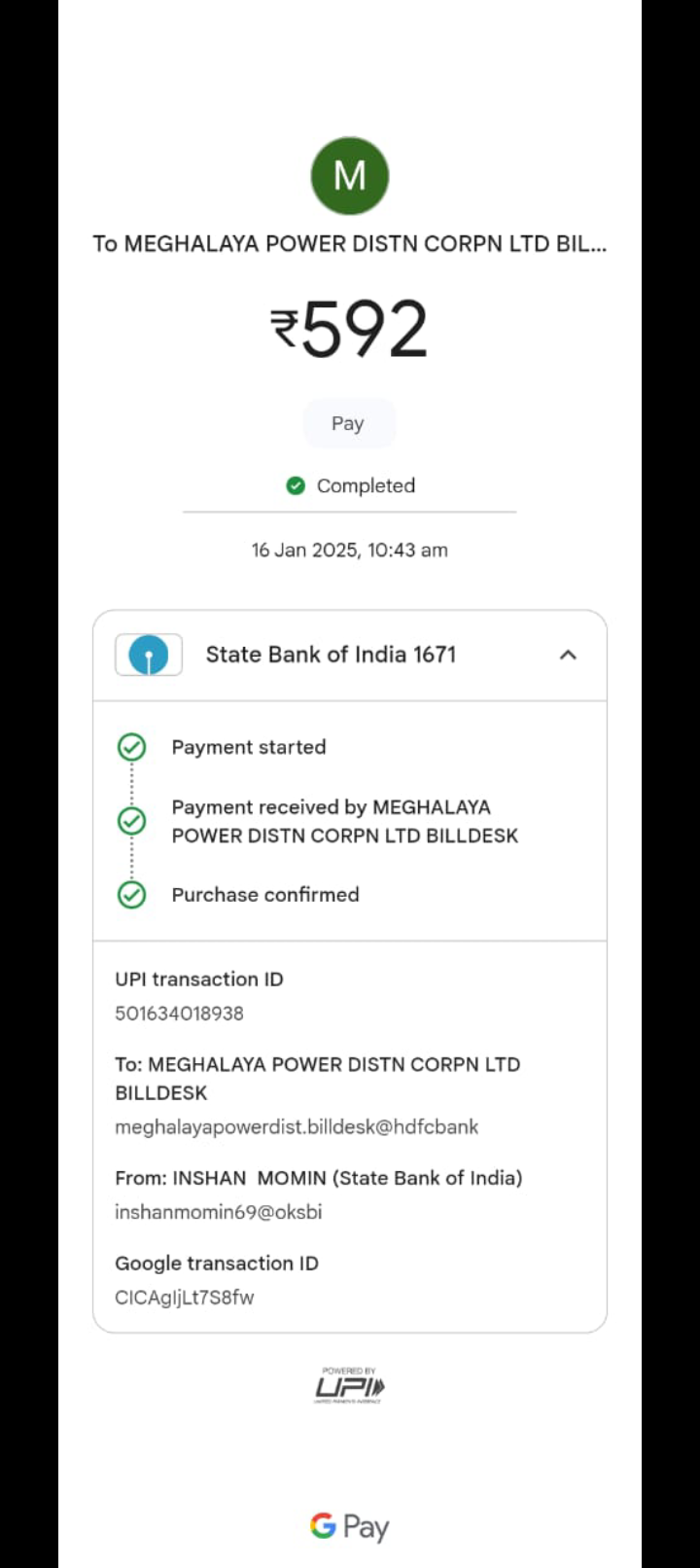
Task: Open Meghalaya Power's round M avatar
Action: point(350,176)
